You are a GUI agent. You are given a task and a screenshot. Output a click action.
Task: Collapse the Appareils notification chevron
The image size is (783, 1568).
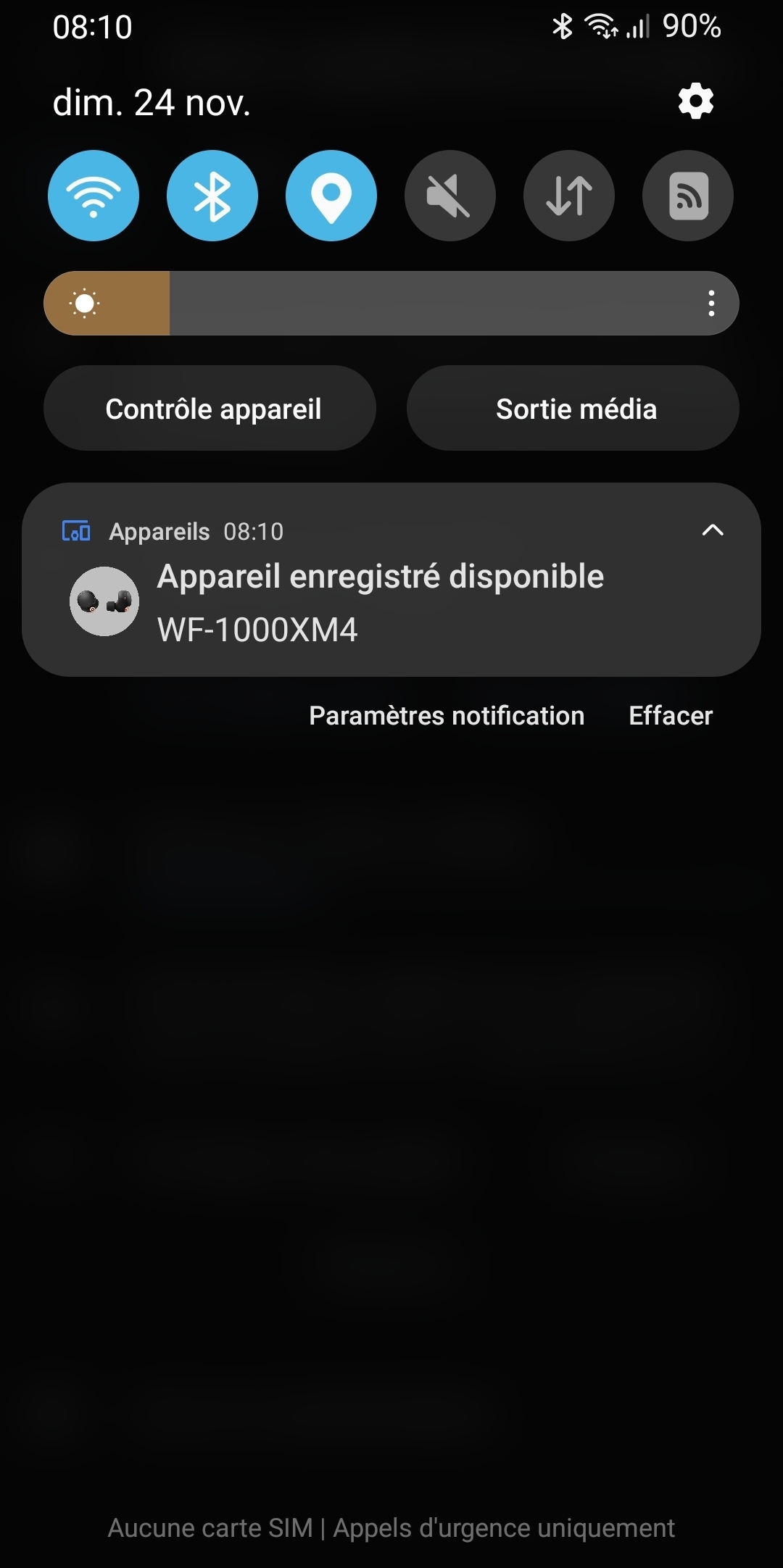(x=713, y=530)
